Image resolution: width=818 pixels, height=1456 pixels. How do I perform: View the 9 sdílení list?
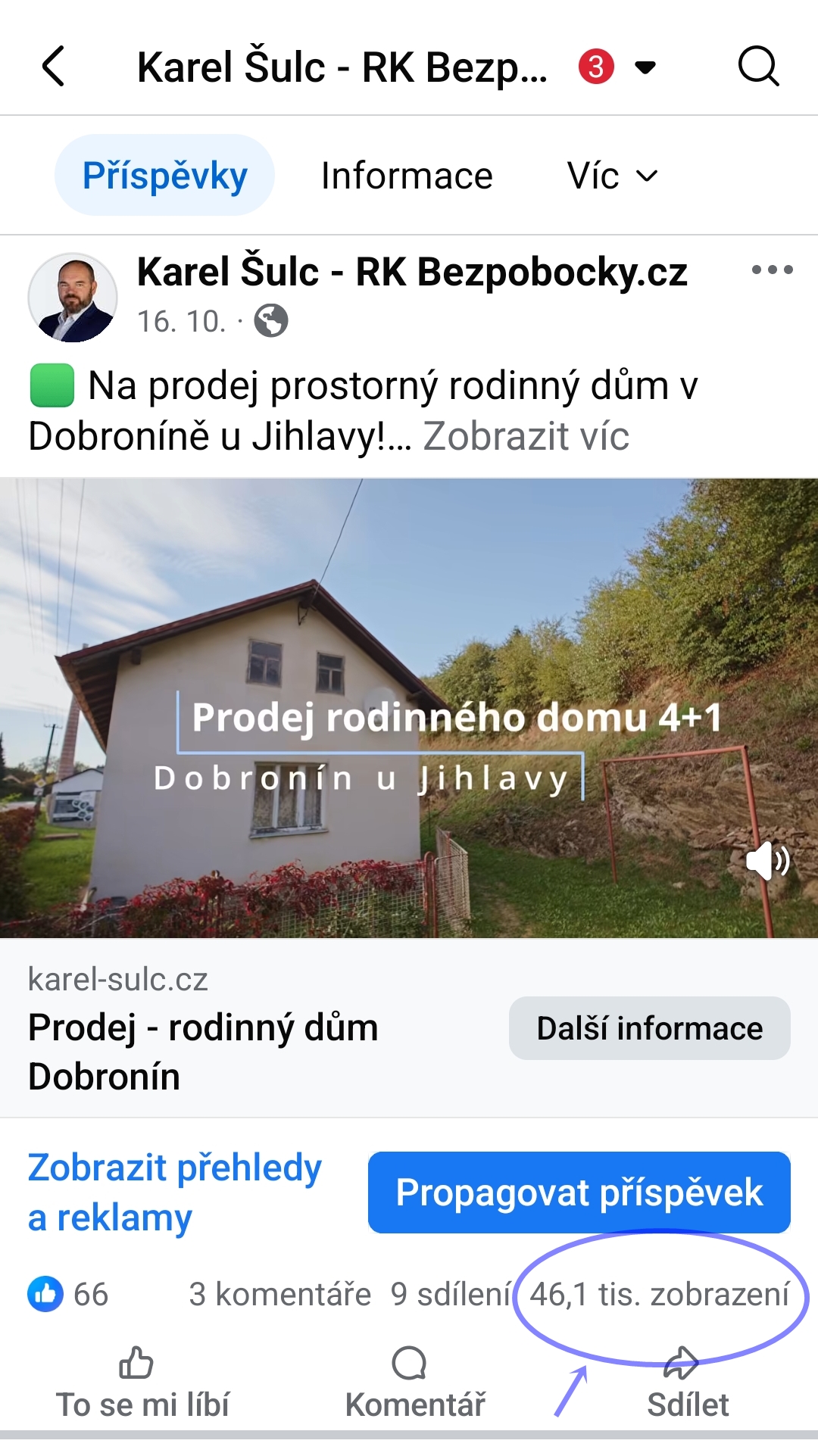pos(451,1294)
